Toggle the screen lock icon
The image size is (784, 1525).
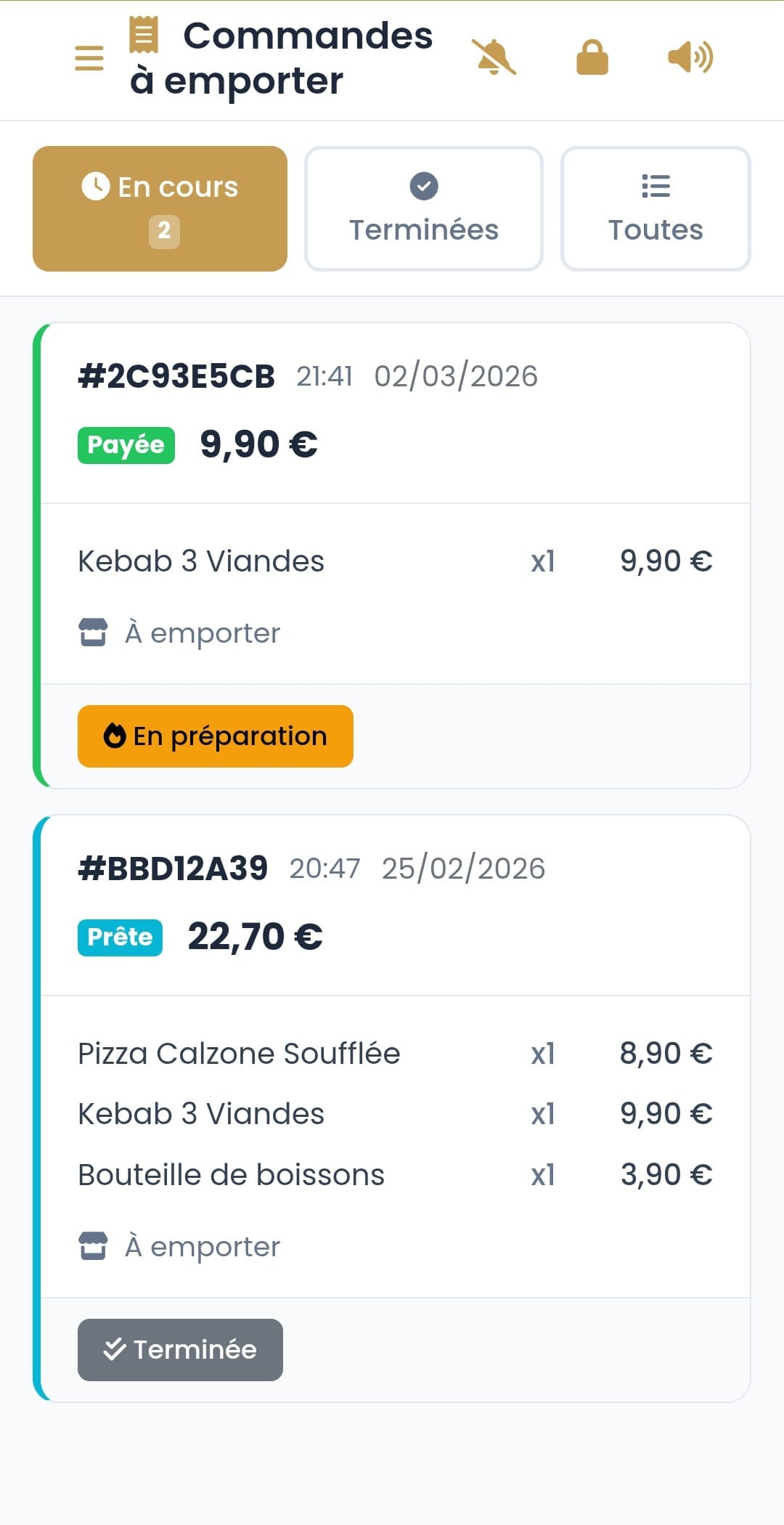(592, 58)
